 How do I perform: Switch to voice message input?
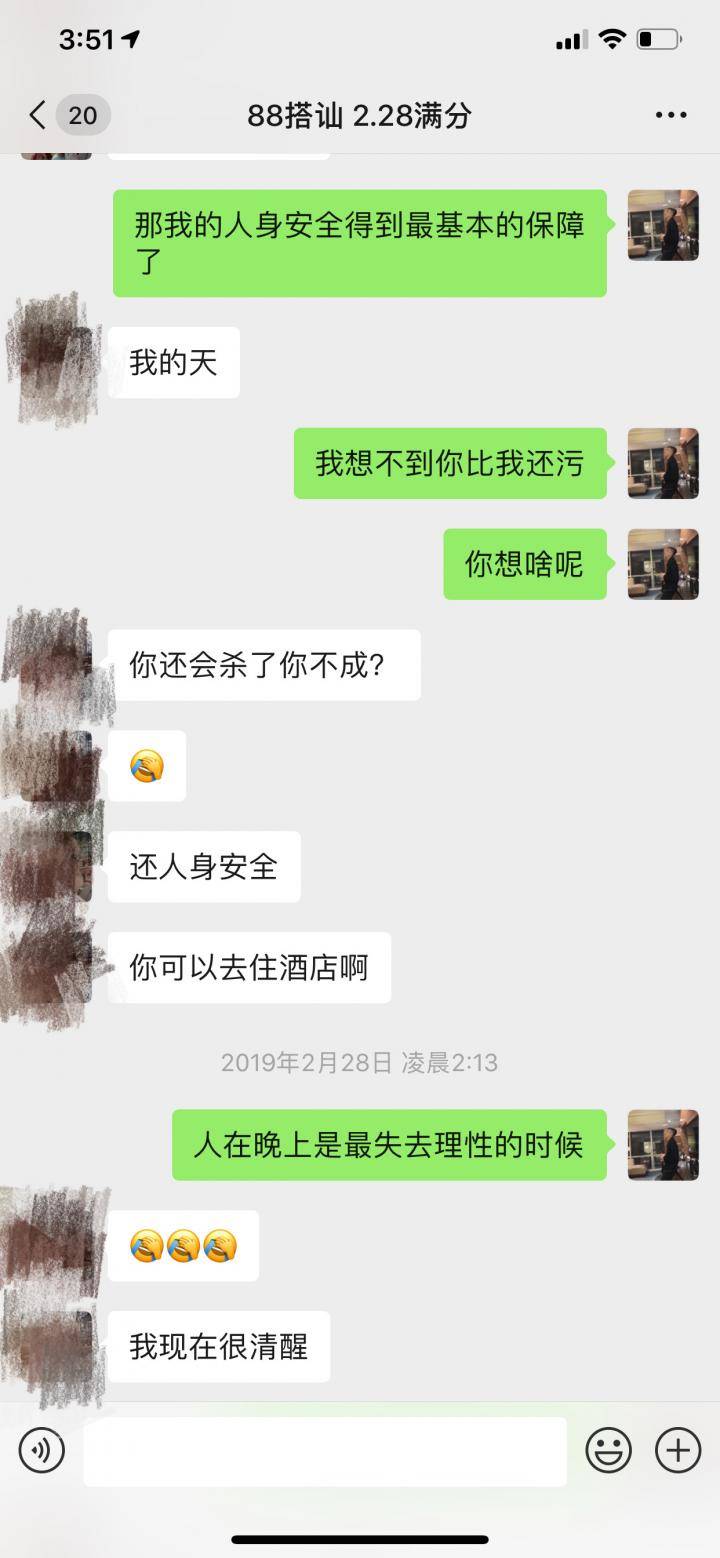(x=42, y=1451)
